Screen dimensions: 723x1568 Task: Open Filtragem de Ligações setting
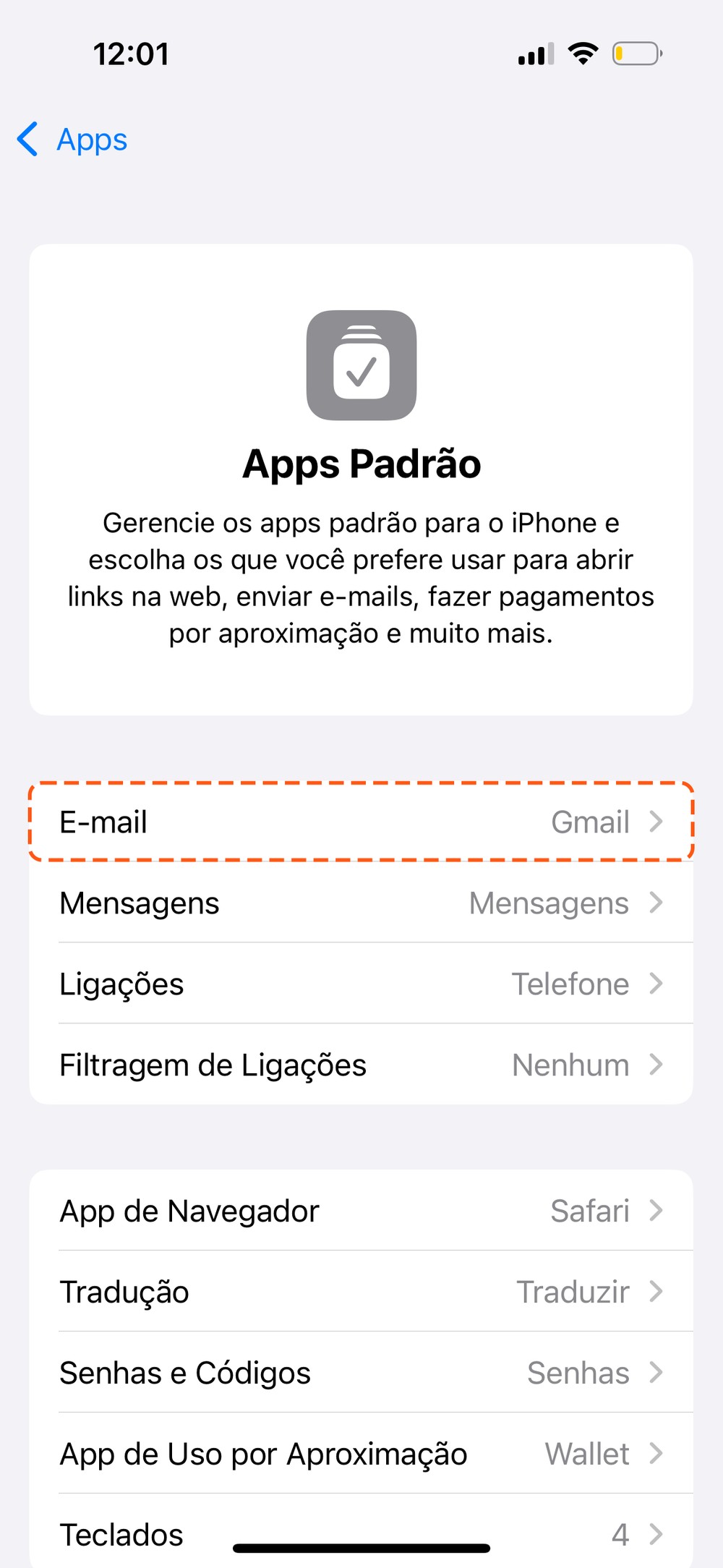[361, 1065]
